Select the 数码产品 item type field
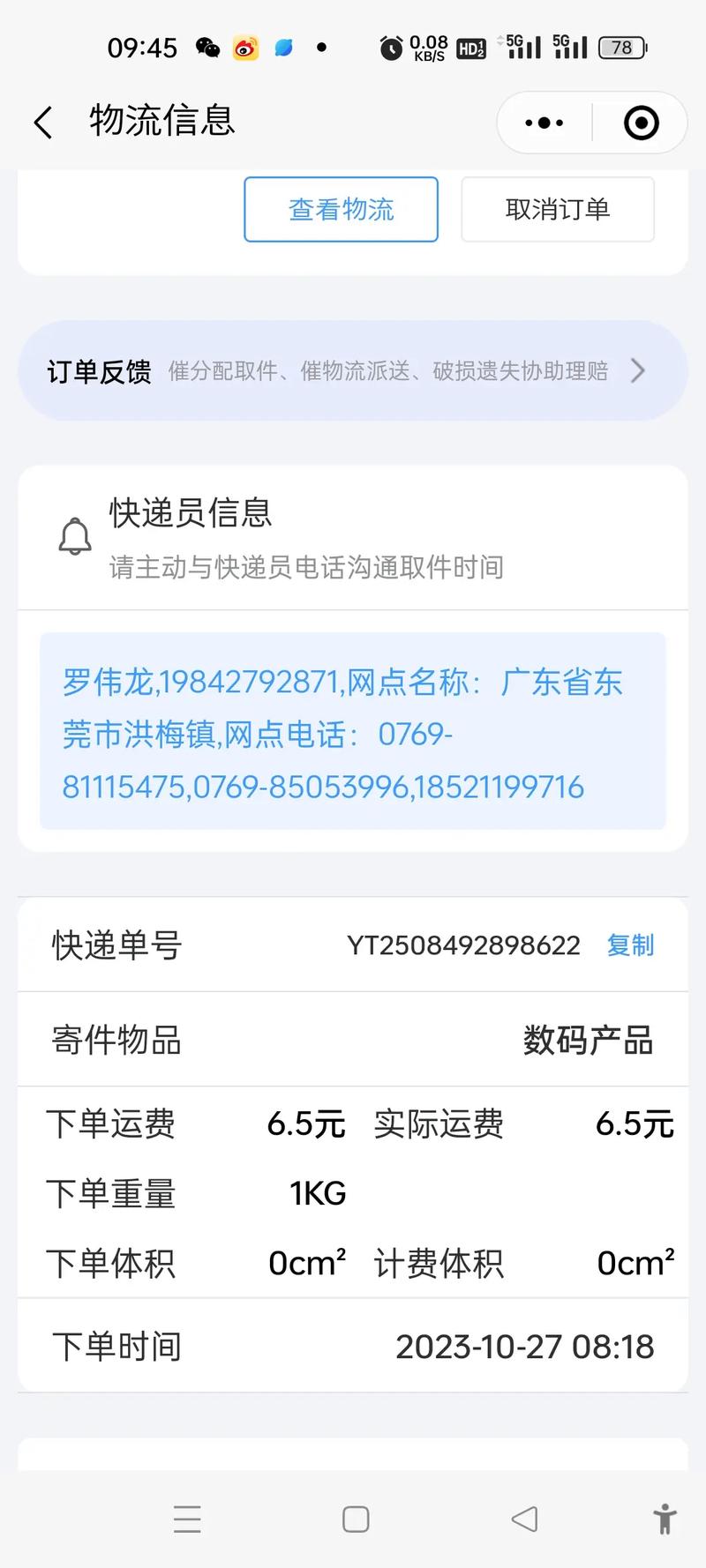 coord(588,1041)
